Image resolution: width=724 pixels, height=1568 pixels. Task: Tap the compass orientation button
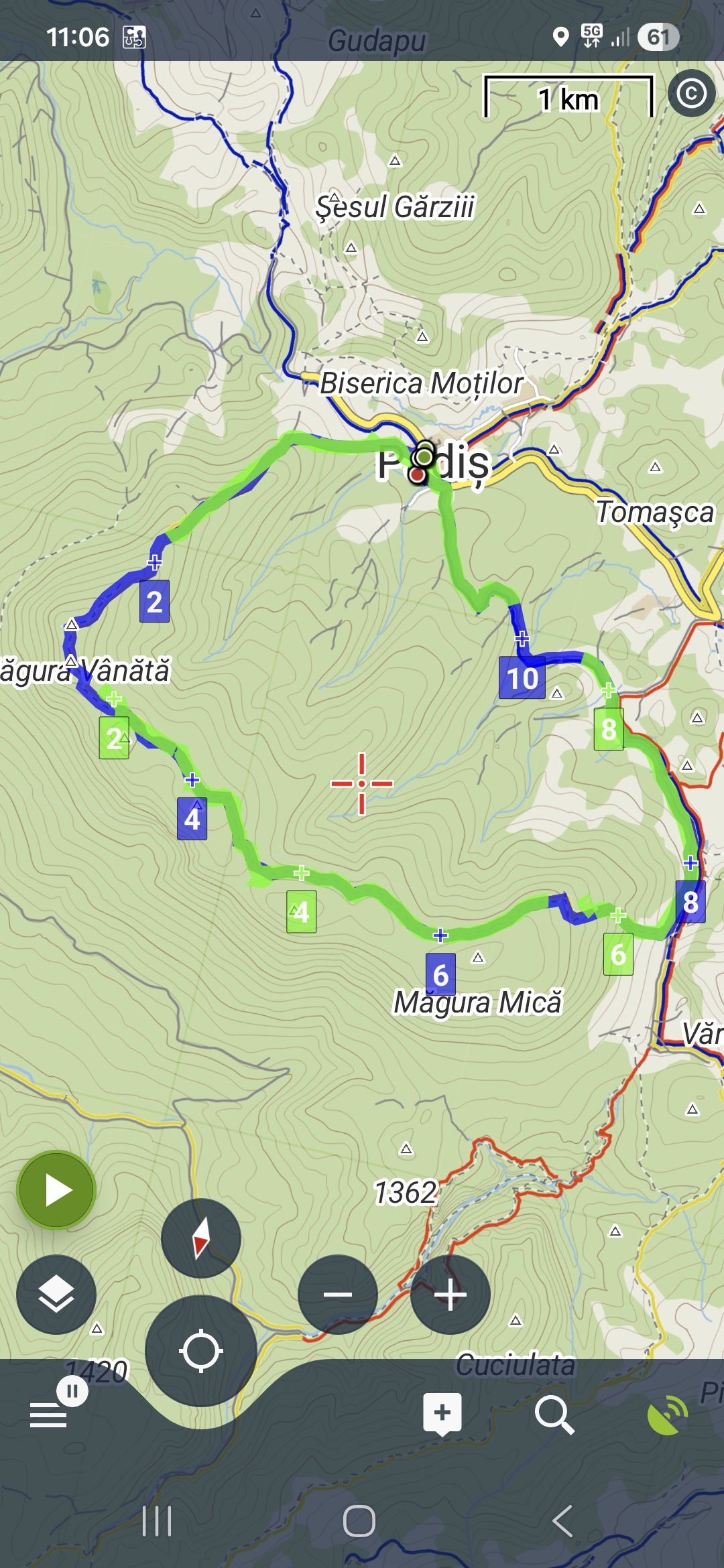(x=200, y=1238)
